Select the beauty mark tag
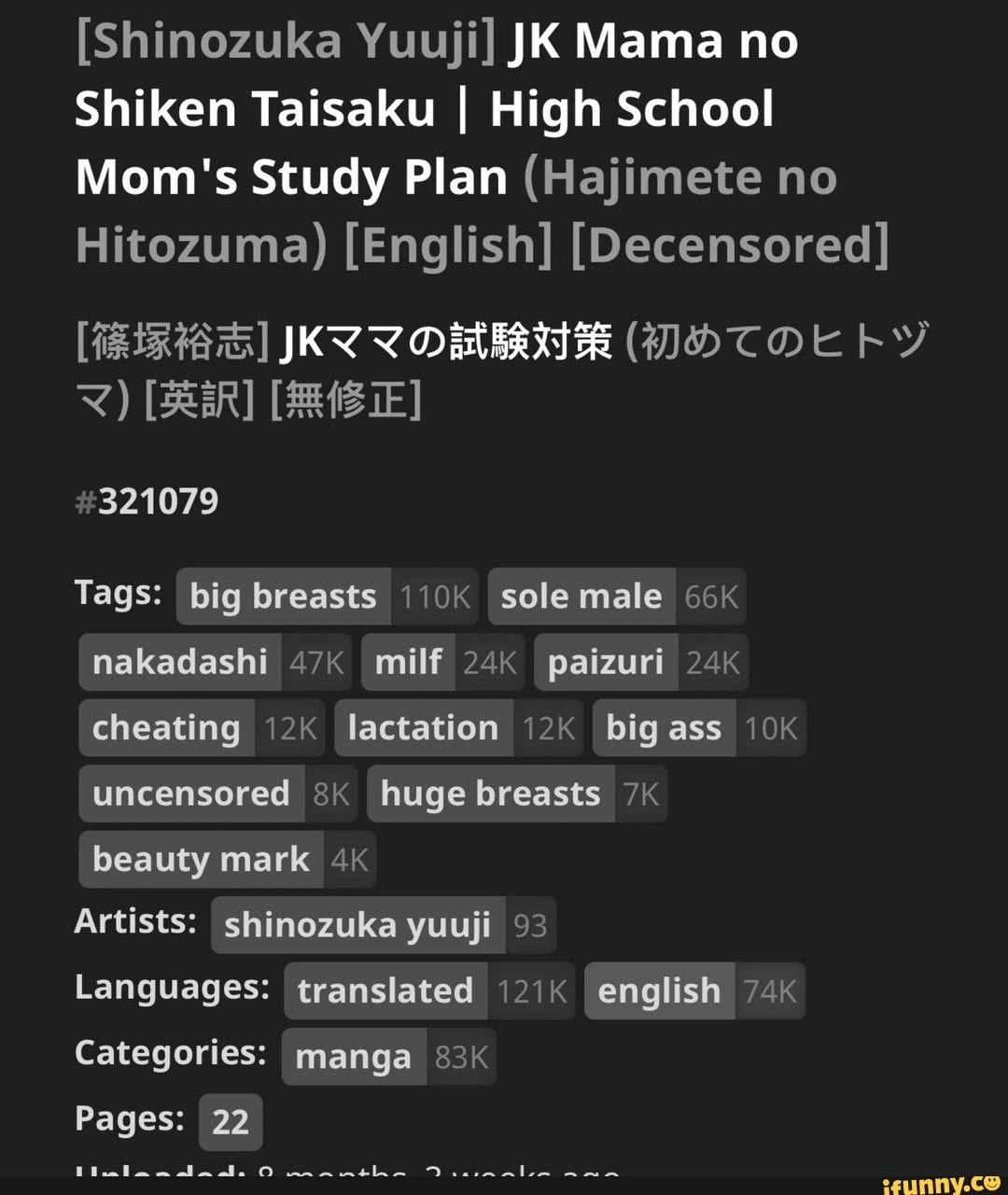 tap(201, 860)
